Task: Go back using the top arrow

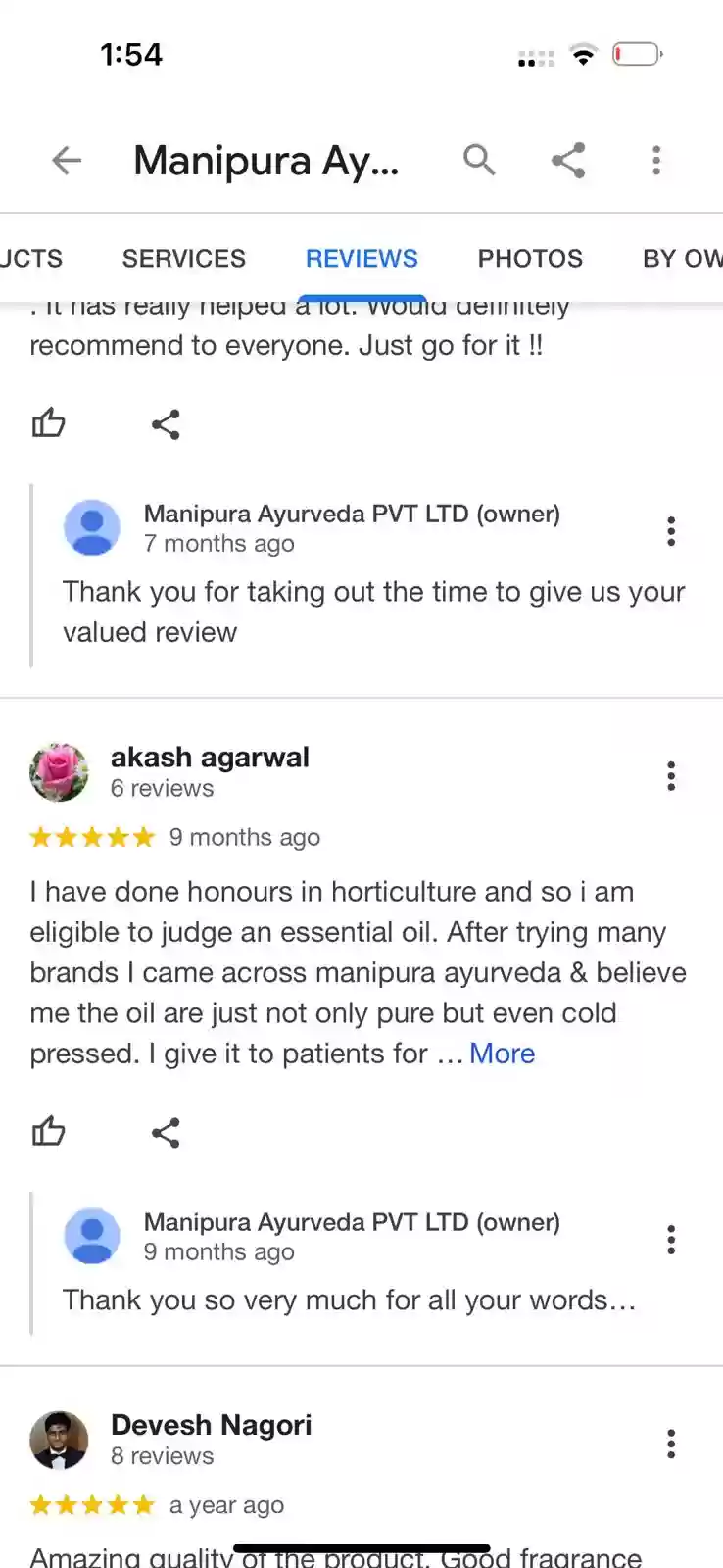Action: pyautogui.click(x=67, y=160)
